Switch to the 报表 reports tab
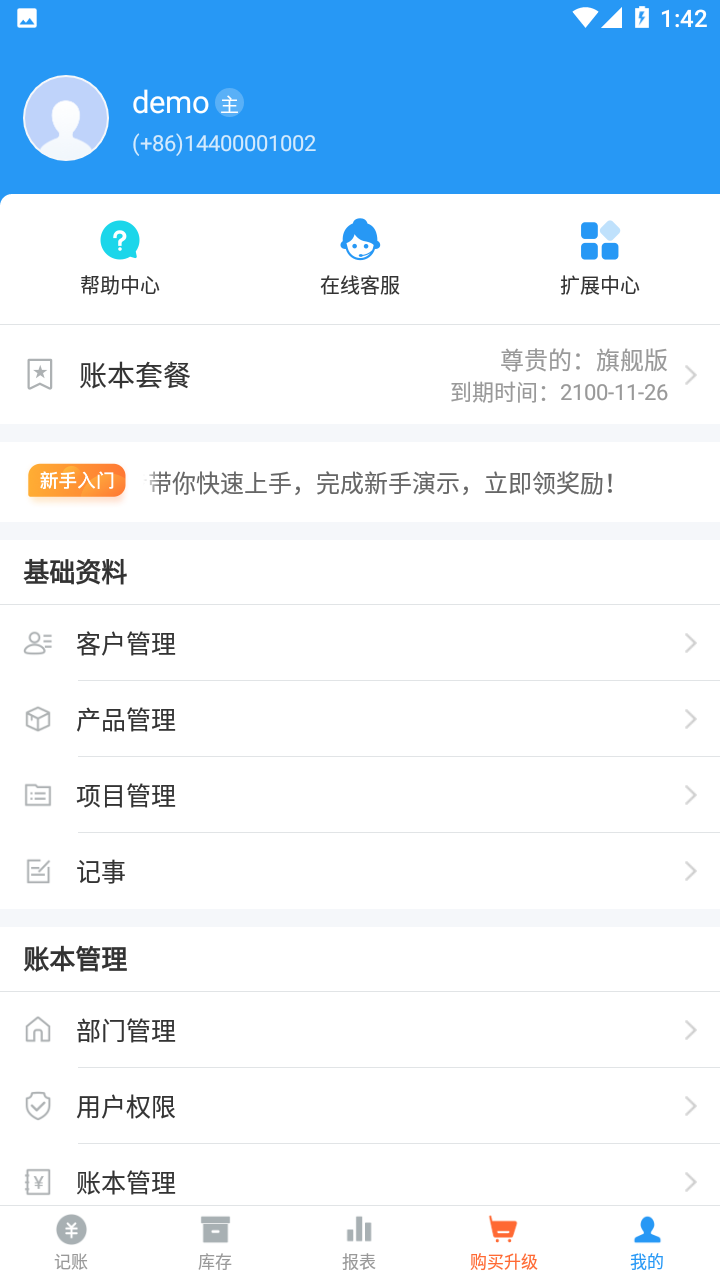720x1280 pixels. (x=359, y=1243)
